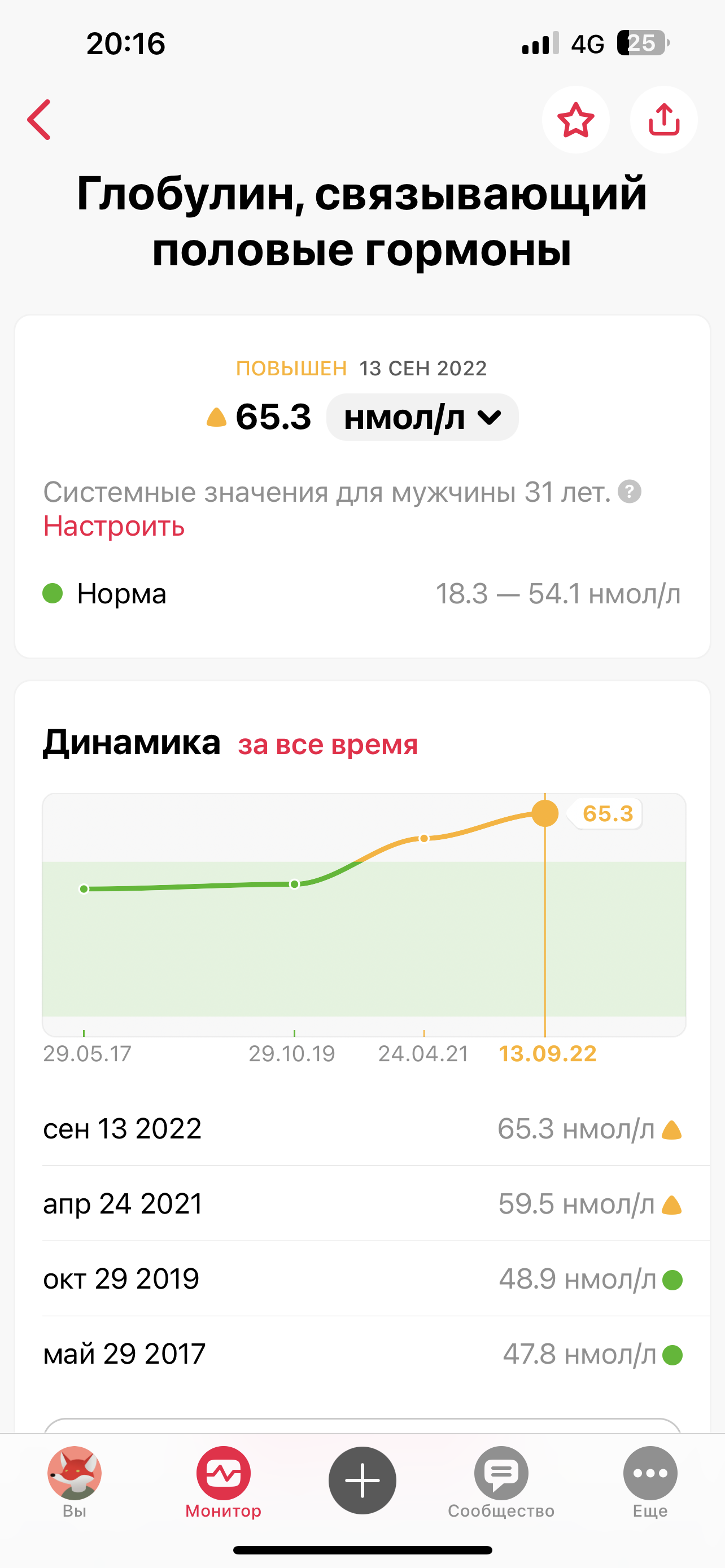
Task: Tap the Настроить link
Action: (x=114, y=526)
